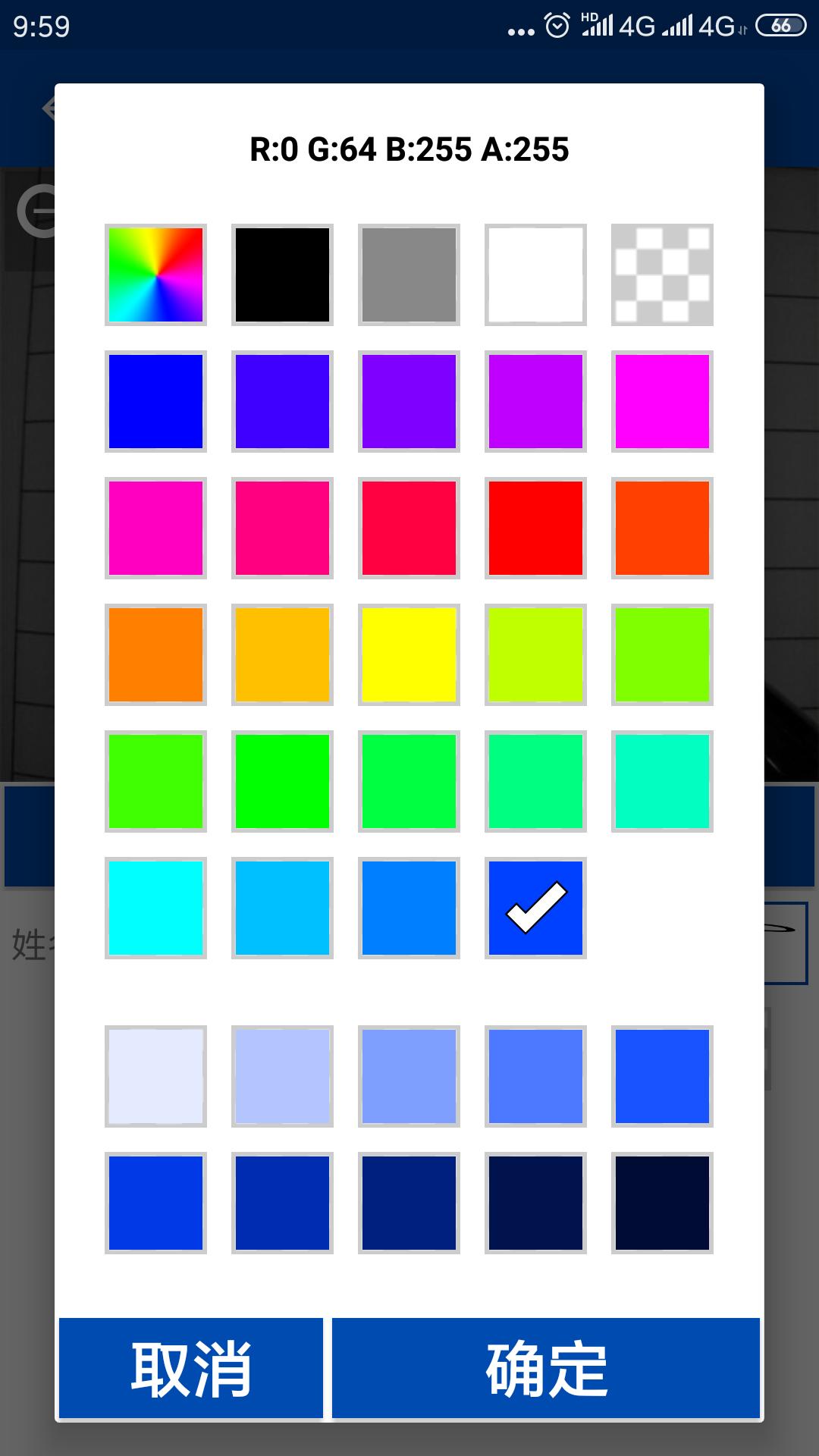
Task: Cancel with the 取消 button
Action: [x=191, y=1368]
